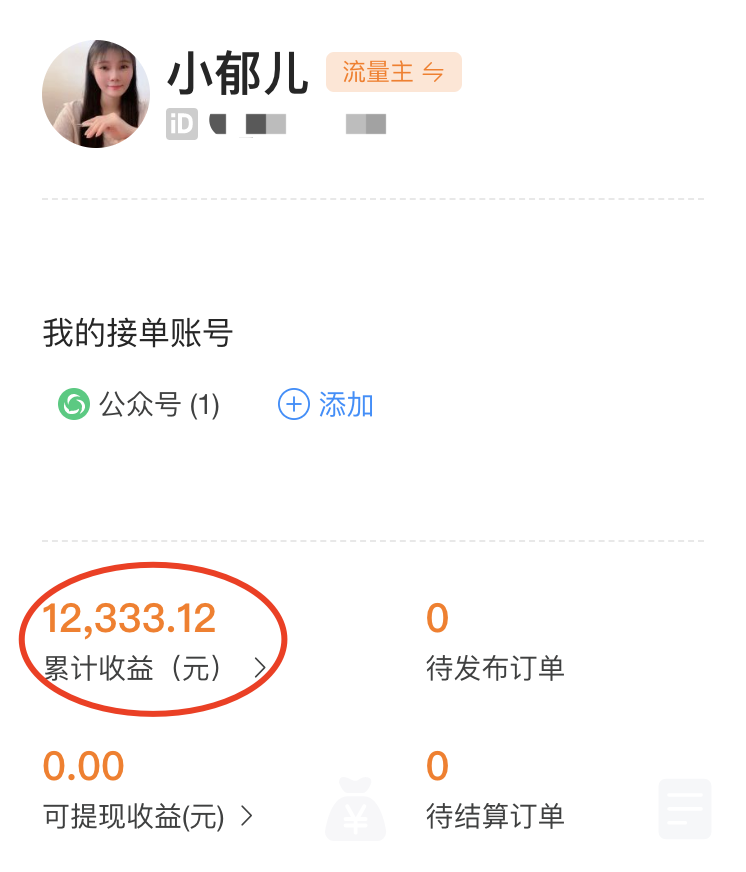Select the orange 流量主 badge
The image size is (746, 872).
(394, 72)
